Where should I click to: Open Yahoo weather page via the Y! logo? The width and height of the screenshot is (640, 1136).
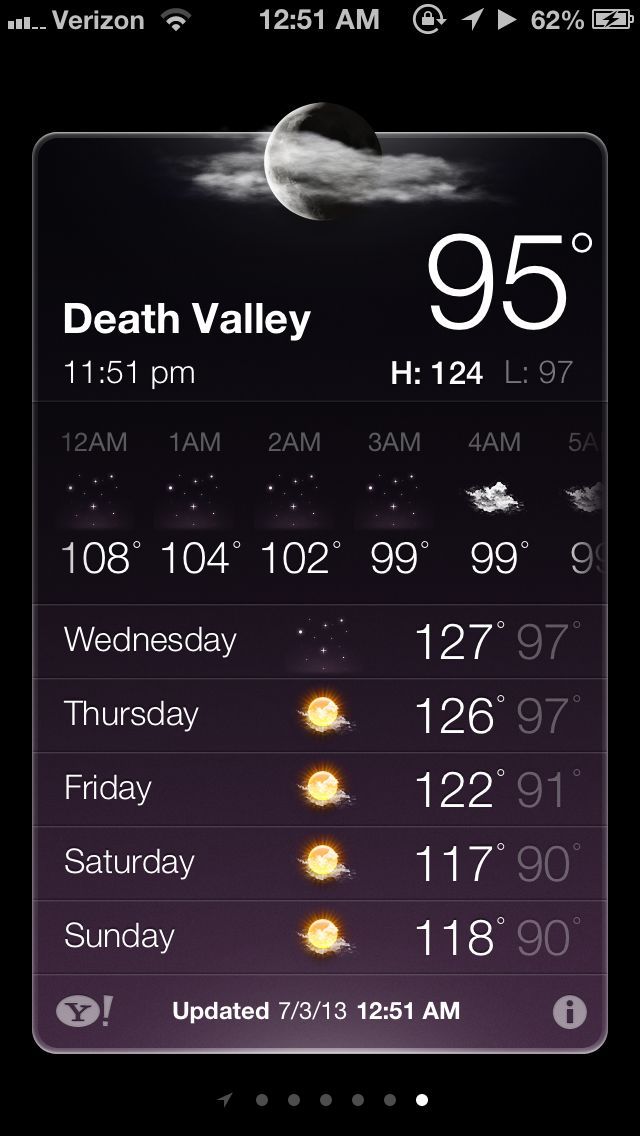[x=84, y=1011]
